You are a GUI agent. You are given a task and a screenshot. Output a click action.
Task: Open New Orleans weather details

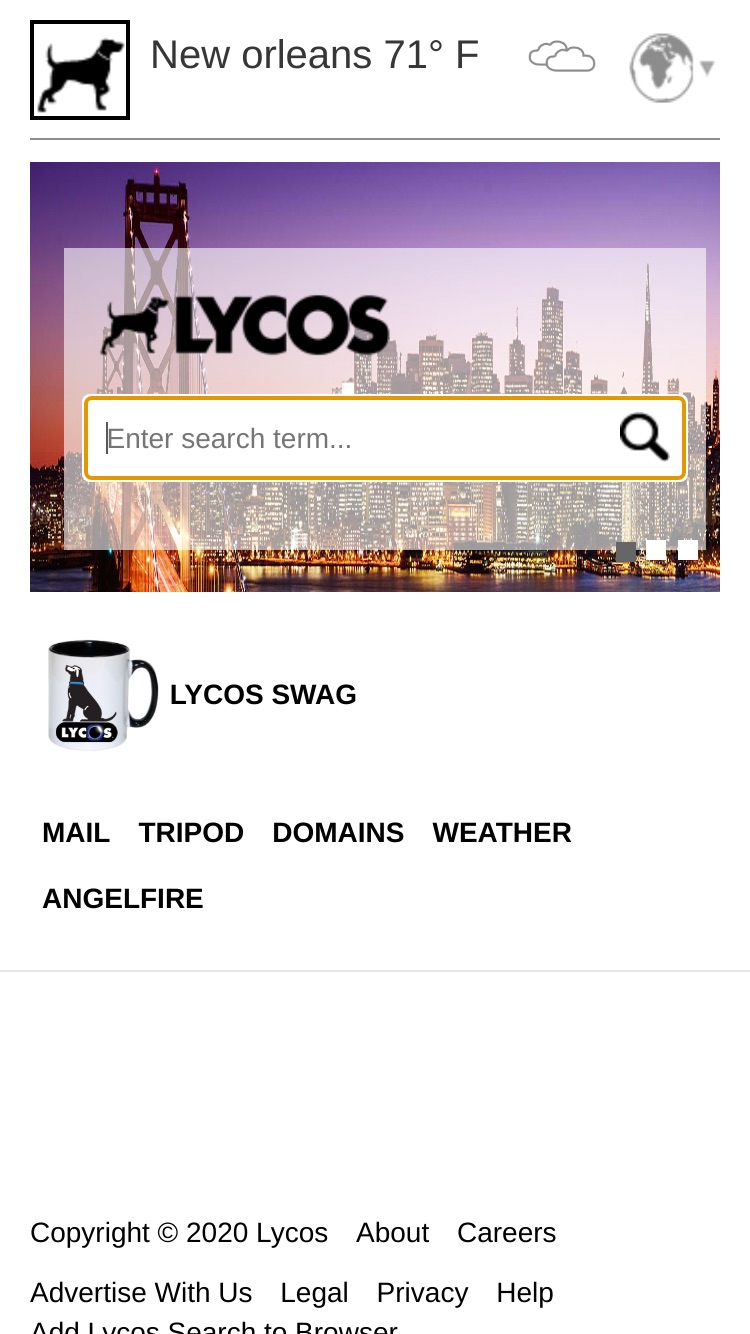[x=314, y=55]
